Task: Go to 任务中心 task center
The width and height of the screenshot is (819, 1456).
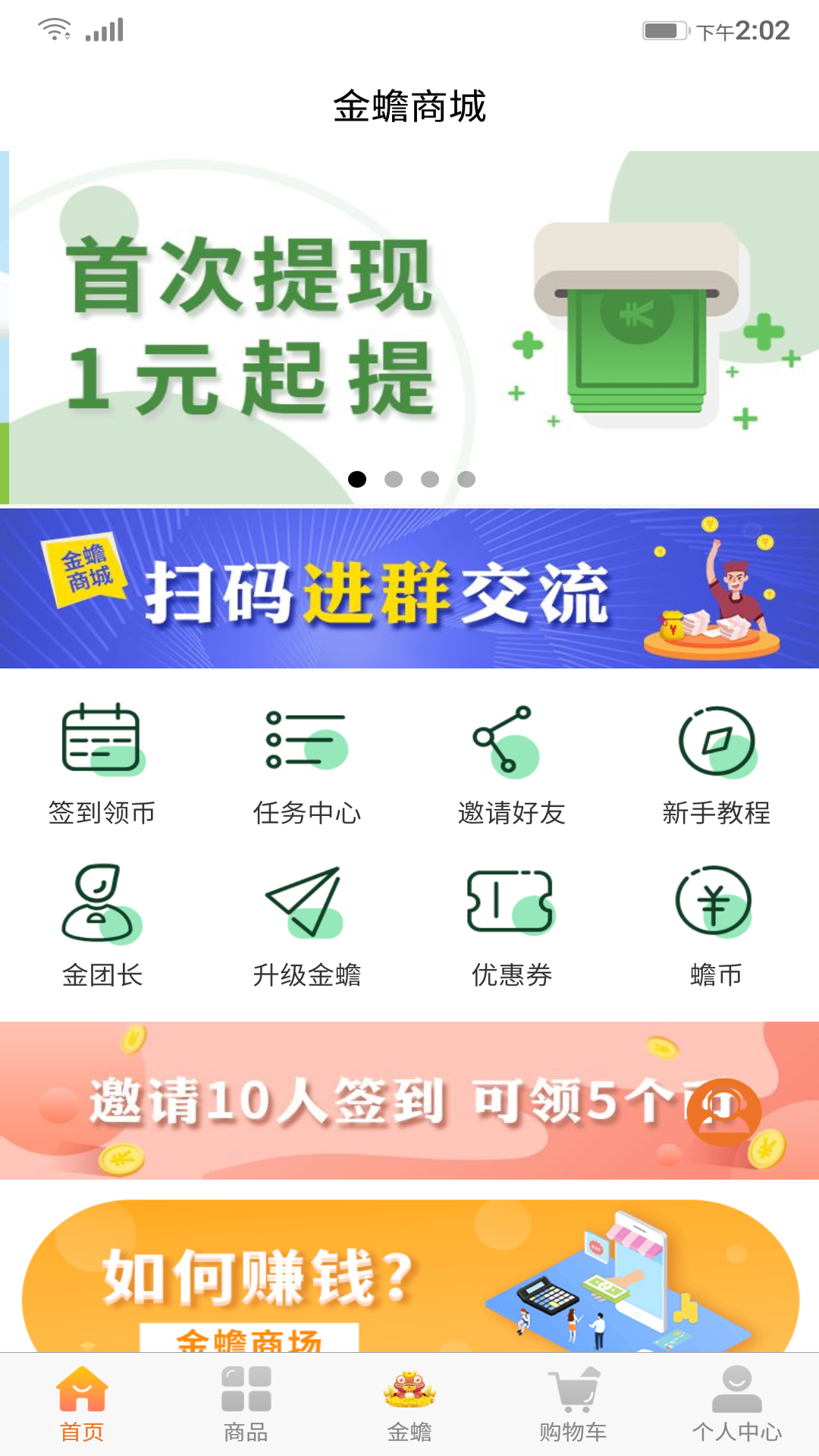Action: 306,763
